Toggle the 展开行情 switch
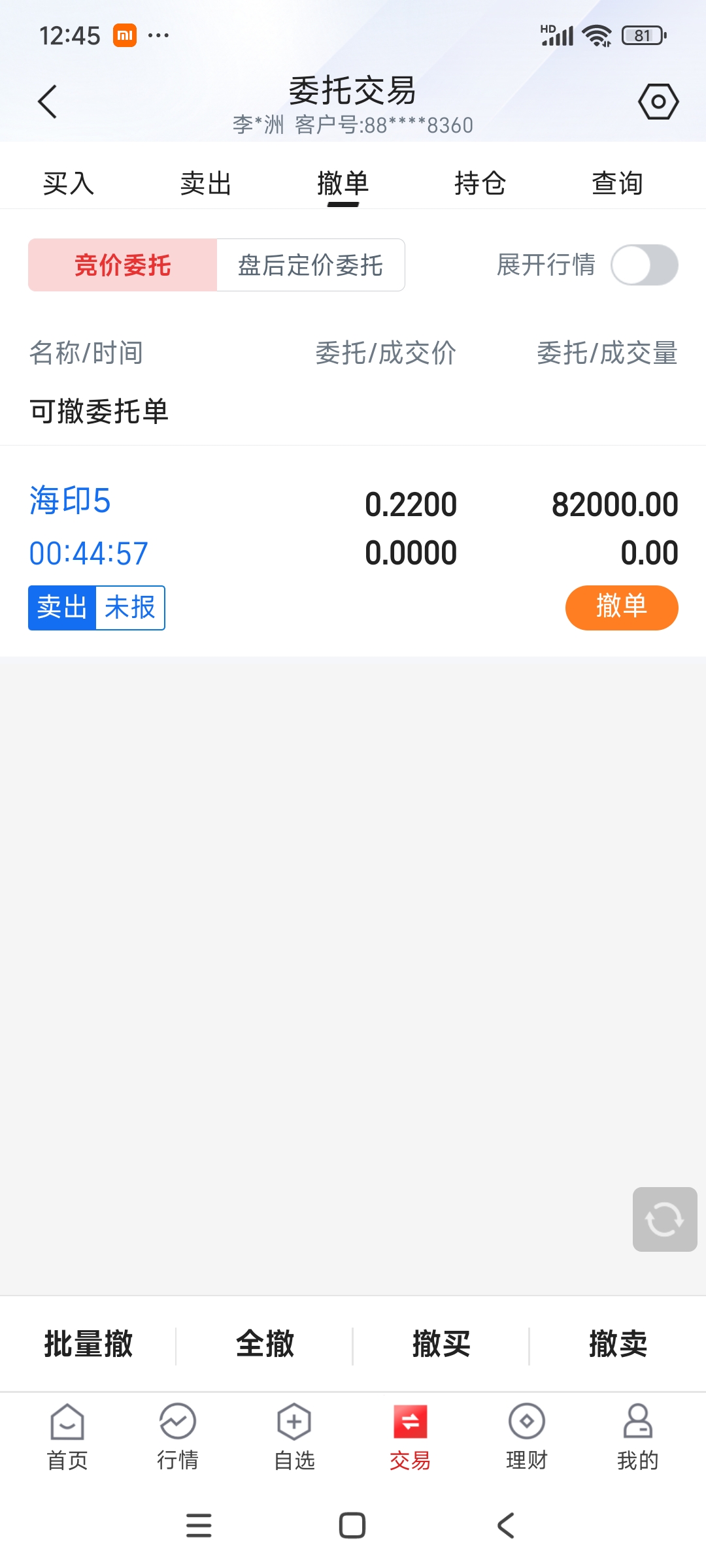This screenshot has height=1568, width=706. [x=645, y=265]
